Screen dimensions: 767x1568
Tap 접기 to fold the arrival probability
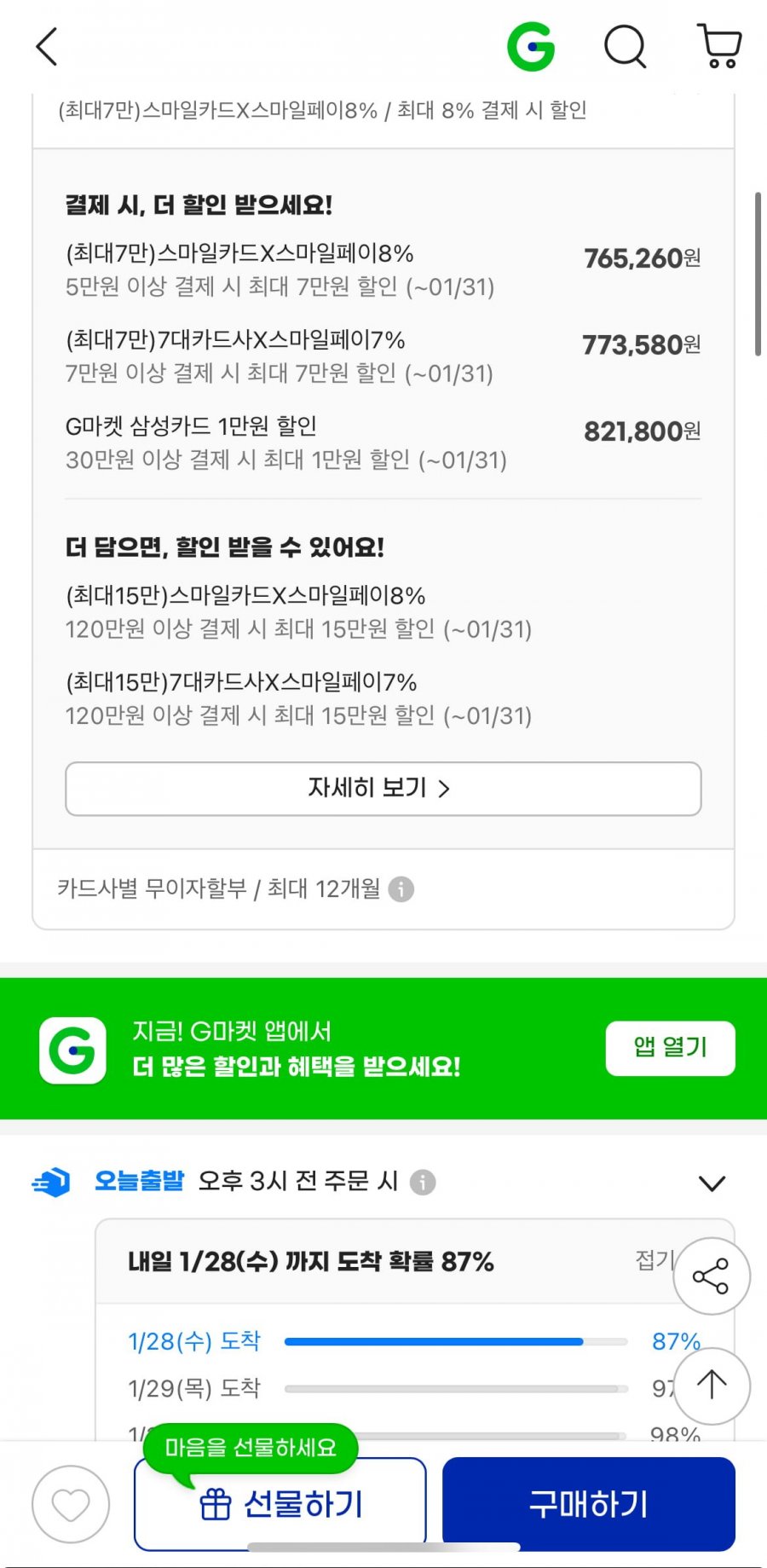tap(655, 1260)
